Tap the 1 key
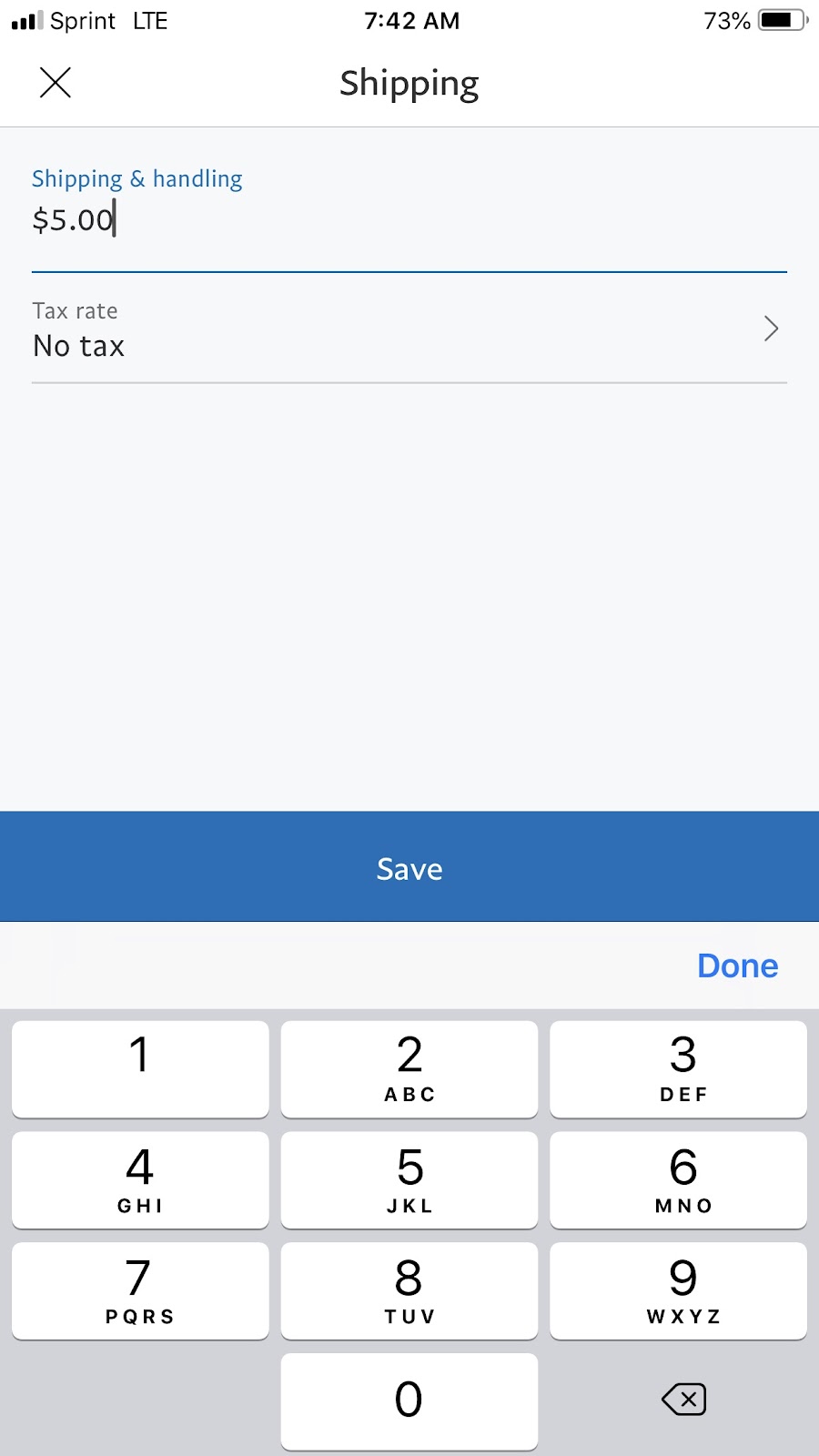The width and height of the screenshot is (819, 1456). pos(140,1069)
